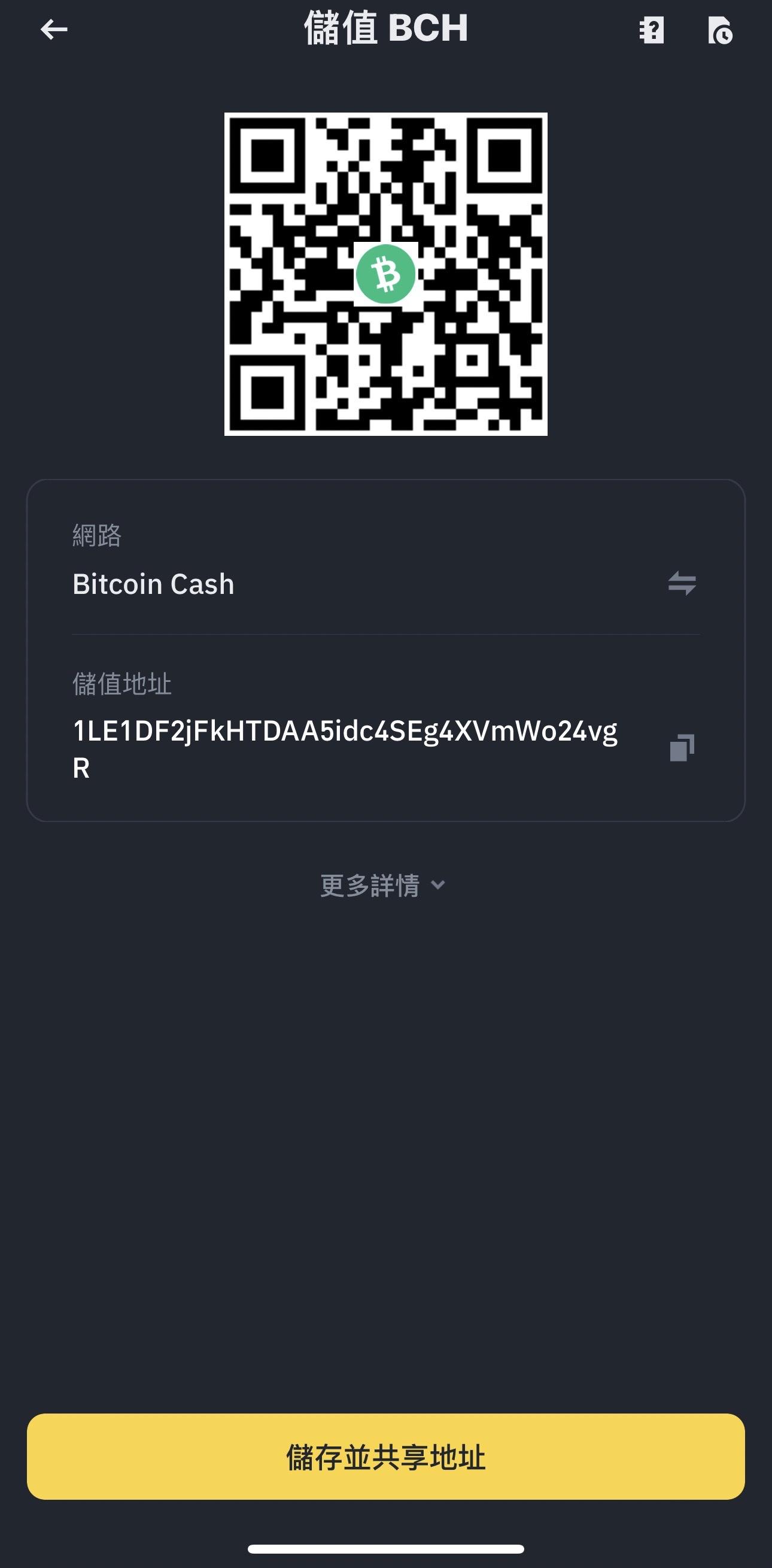Viewport: 772px width, 1568px height.
Task: Switch network from Bitcoin Cash
Action: tap(682, 583)
